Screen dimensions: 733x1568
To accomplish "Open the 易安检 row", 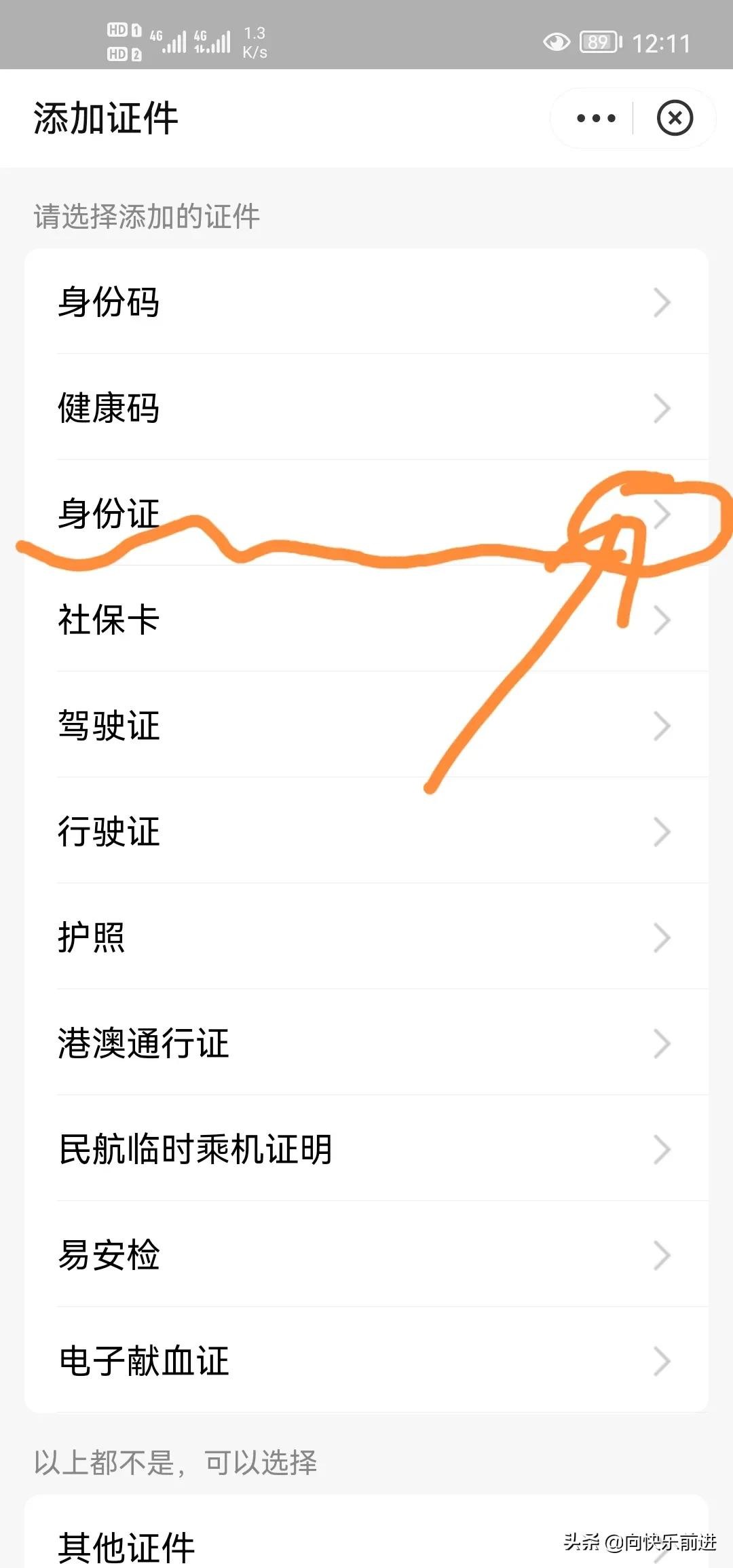I will point(366,1254).
